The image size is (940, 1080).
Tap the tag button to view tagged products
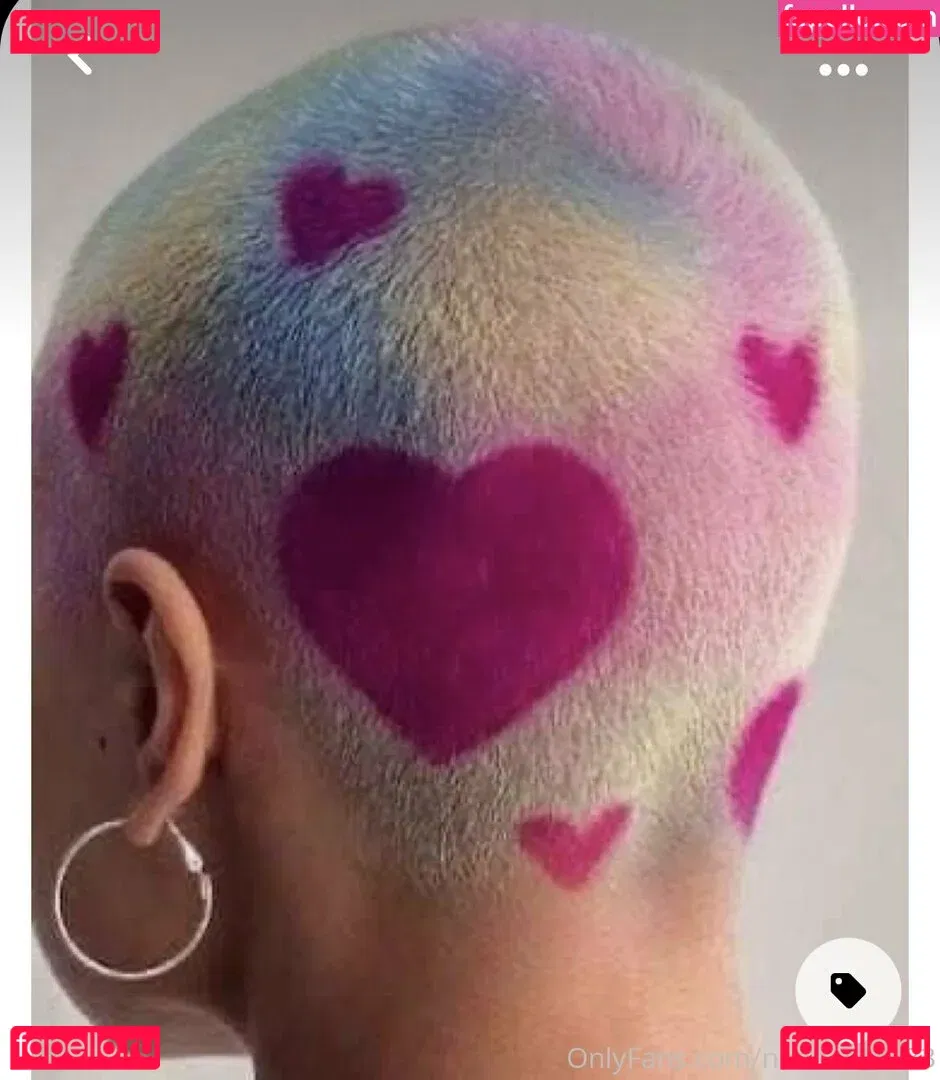point(848,990)
